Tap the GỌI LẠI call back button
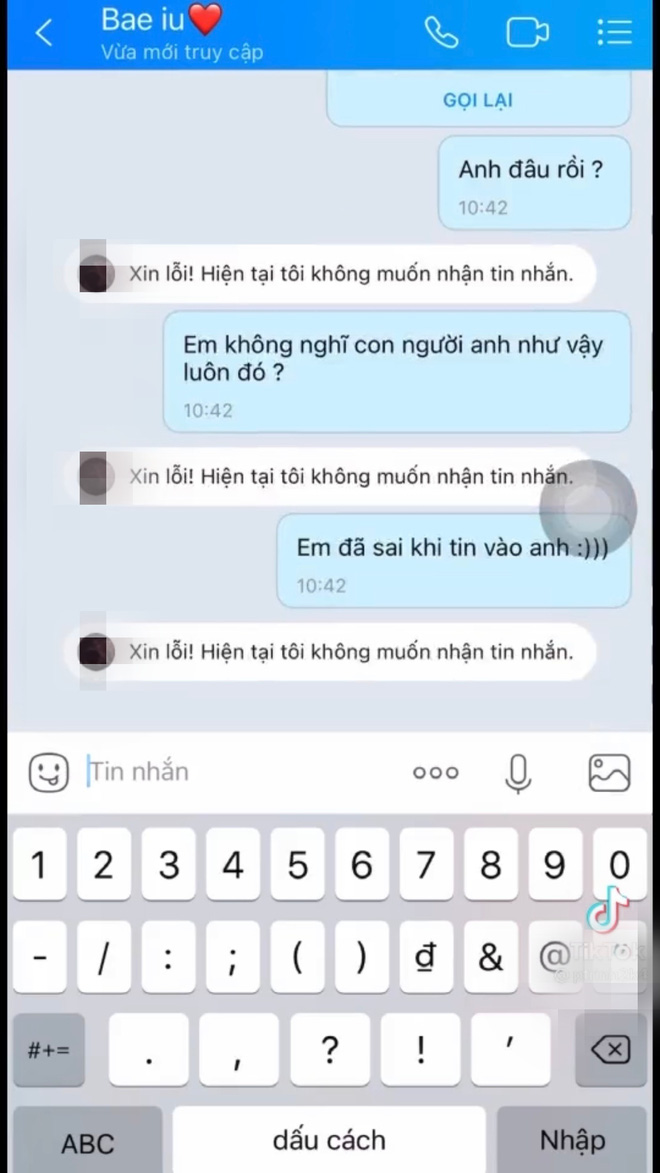This screenshot has width=660, height=1173. [x=478, y=101]
